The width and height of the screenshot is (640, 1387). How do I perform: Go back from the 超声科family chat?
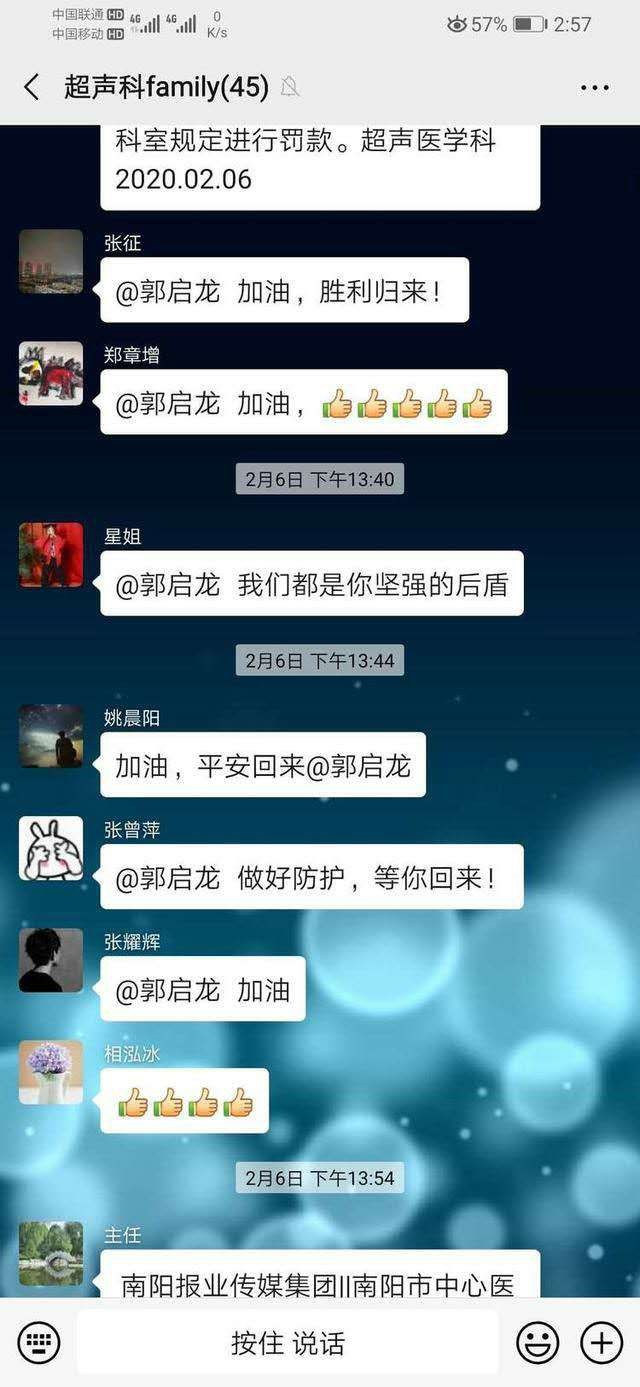(x=32, y=87)
